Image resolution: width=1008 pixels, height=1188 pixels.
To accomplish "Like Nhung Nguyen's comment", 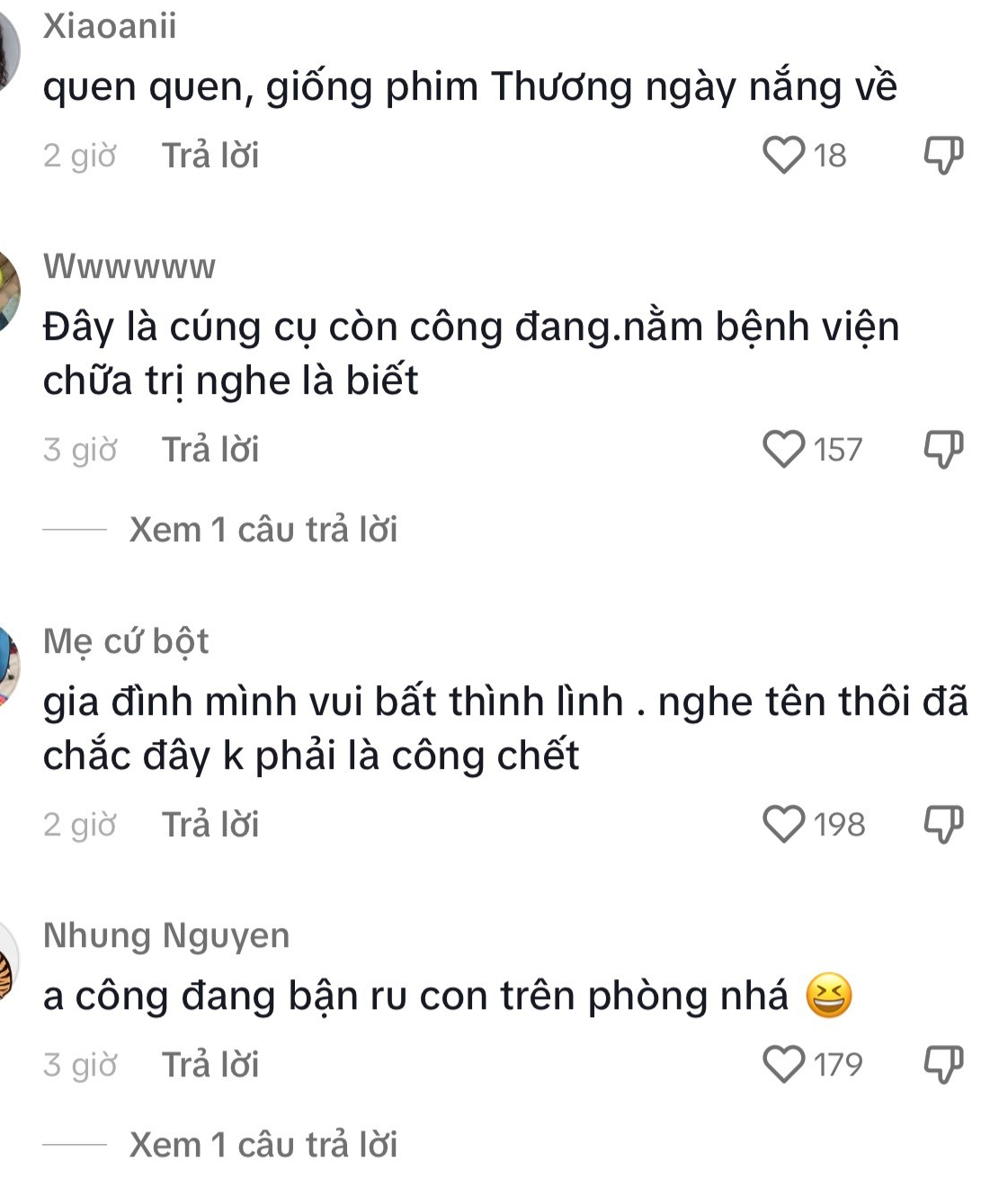I will pyautogui.click(x=783, y=1064).
